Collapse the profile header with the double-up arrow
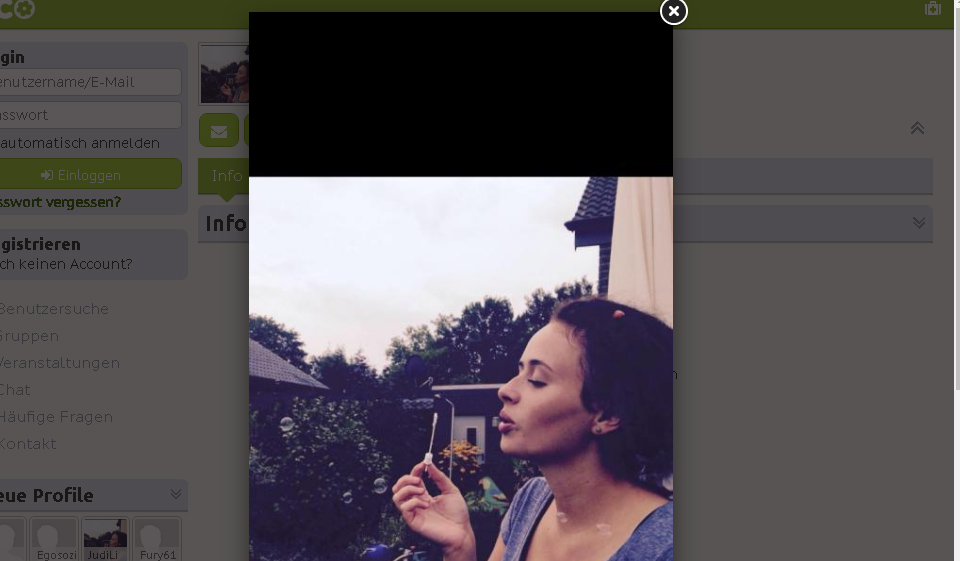This screenshot has height=561, width=960. (917, 128)
